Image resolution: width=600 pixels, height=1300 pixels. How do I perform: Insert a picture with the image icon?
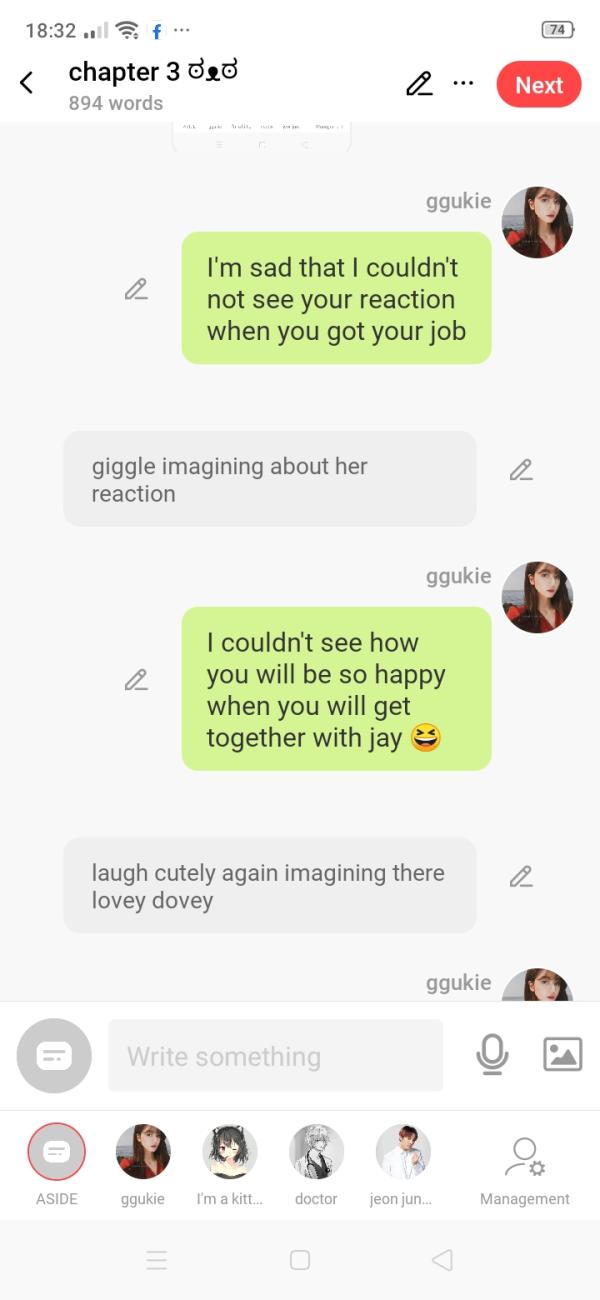pos(562,1055)
